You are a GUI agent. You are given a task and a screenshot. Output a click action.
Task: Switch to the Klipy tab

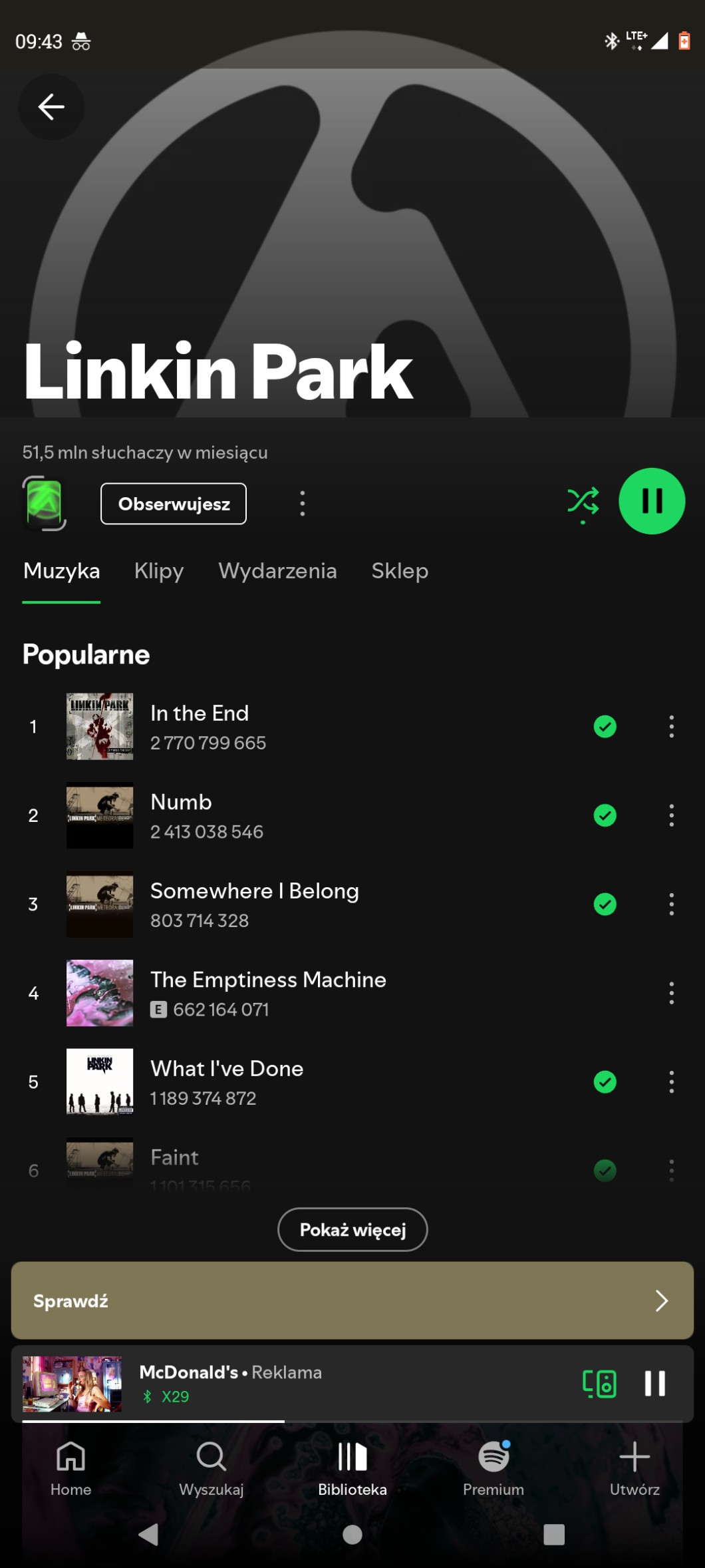(x=159, y=571)
